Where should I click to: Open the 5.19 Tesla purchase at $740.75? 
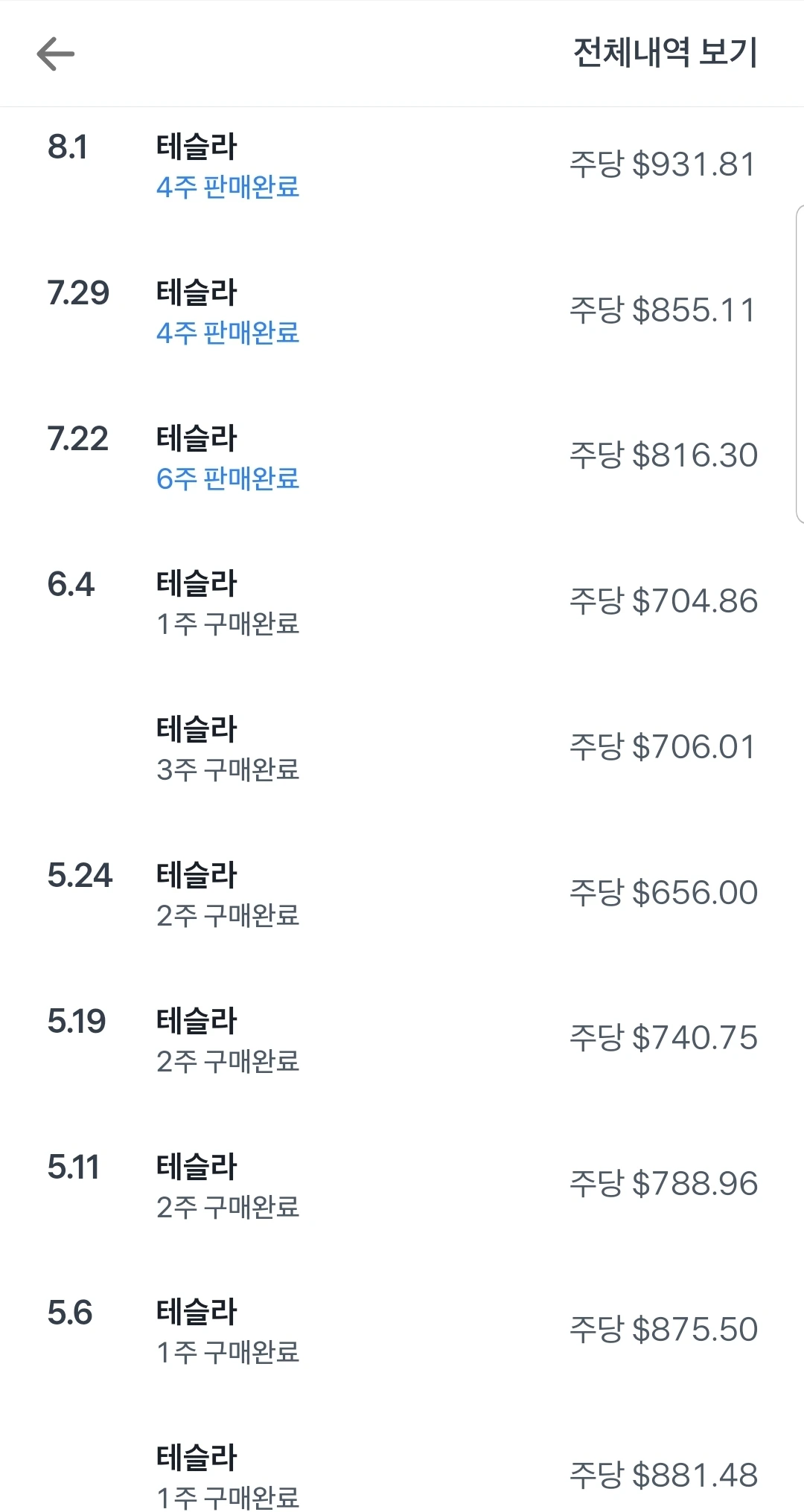coord(402,1039)
